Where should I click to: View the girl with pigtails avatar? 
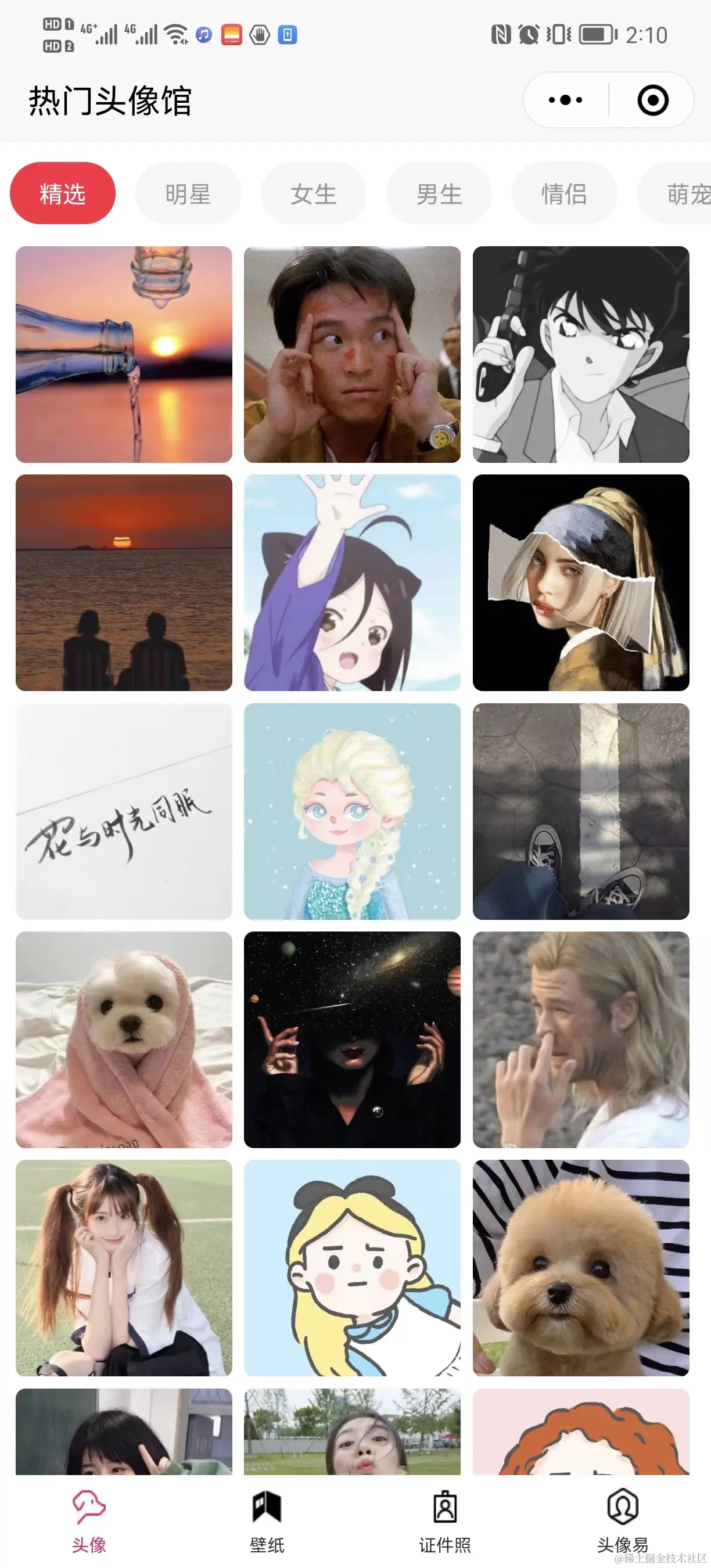tap(124, 1267)
